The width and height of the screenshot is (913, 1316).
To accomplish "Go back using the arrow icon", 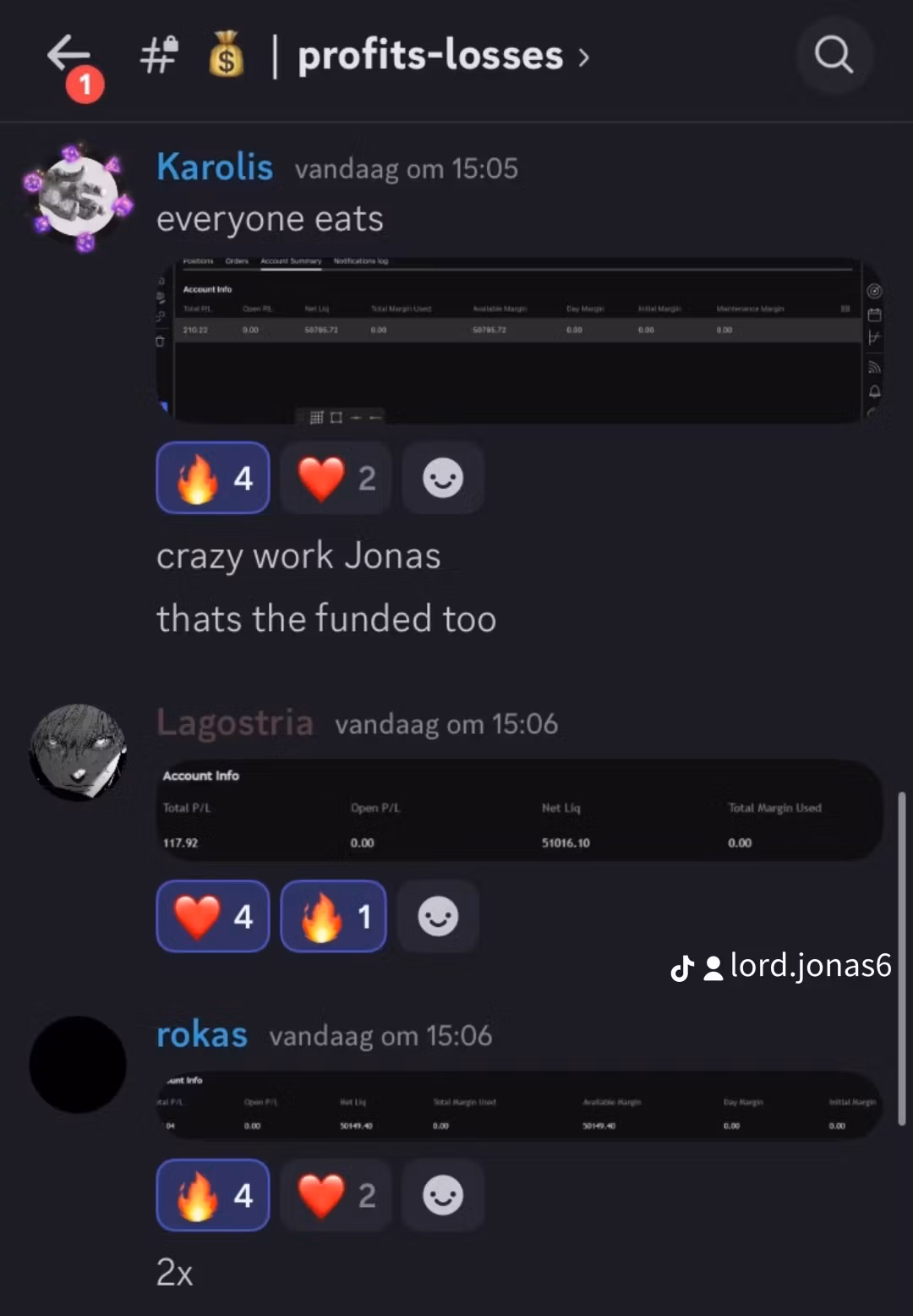I will click(x=68, y=56).
